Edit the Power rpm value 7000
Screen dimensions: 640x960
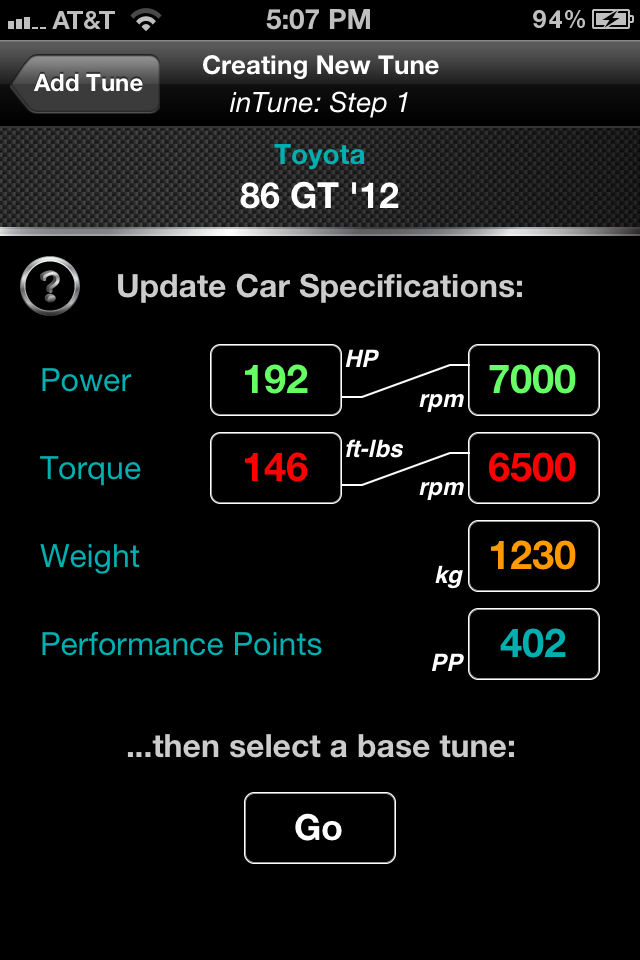click(x=533, y=380)
